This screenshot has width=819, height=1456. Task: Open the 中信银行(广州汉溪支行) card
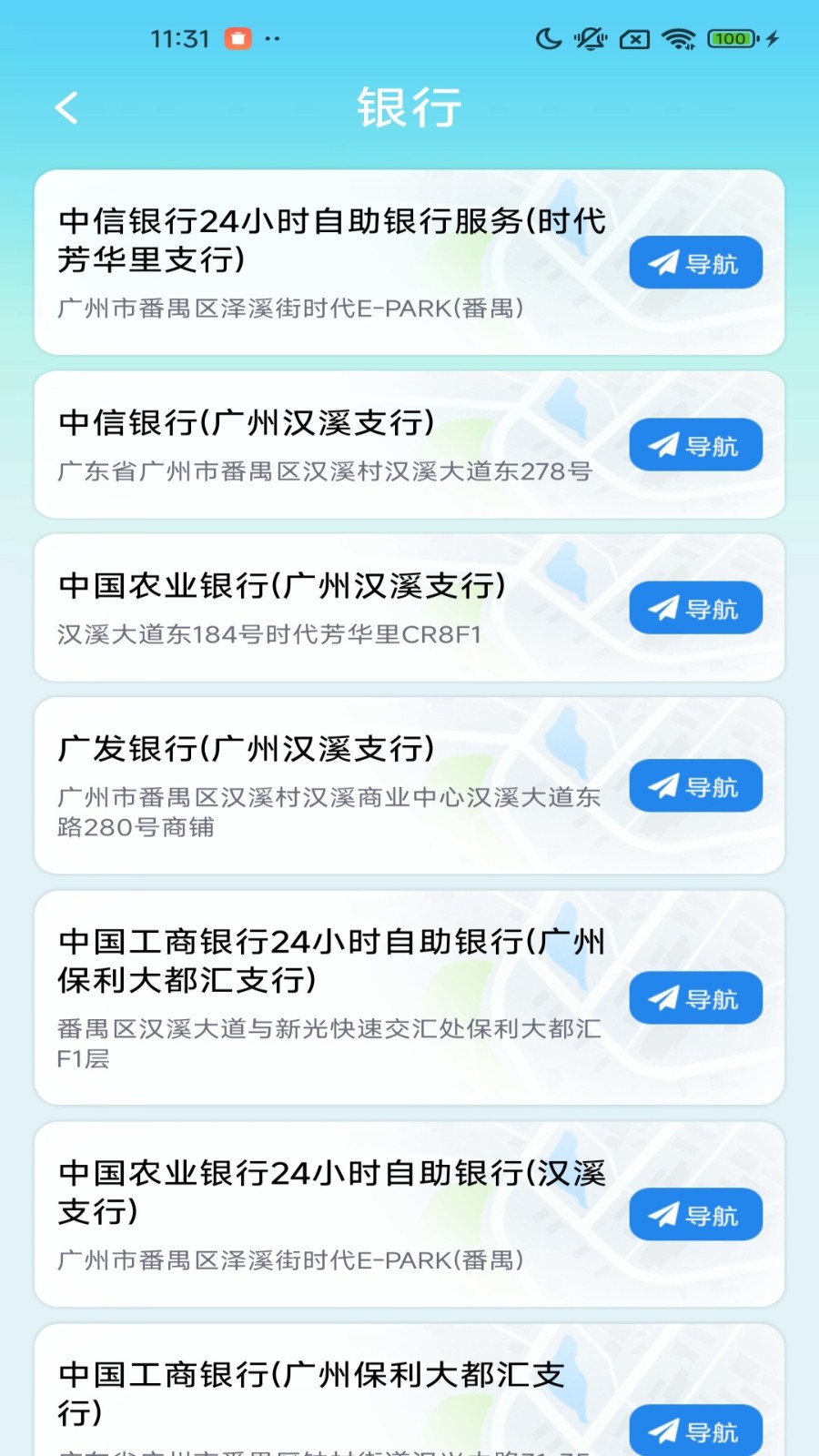pos(409,445)
